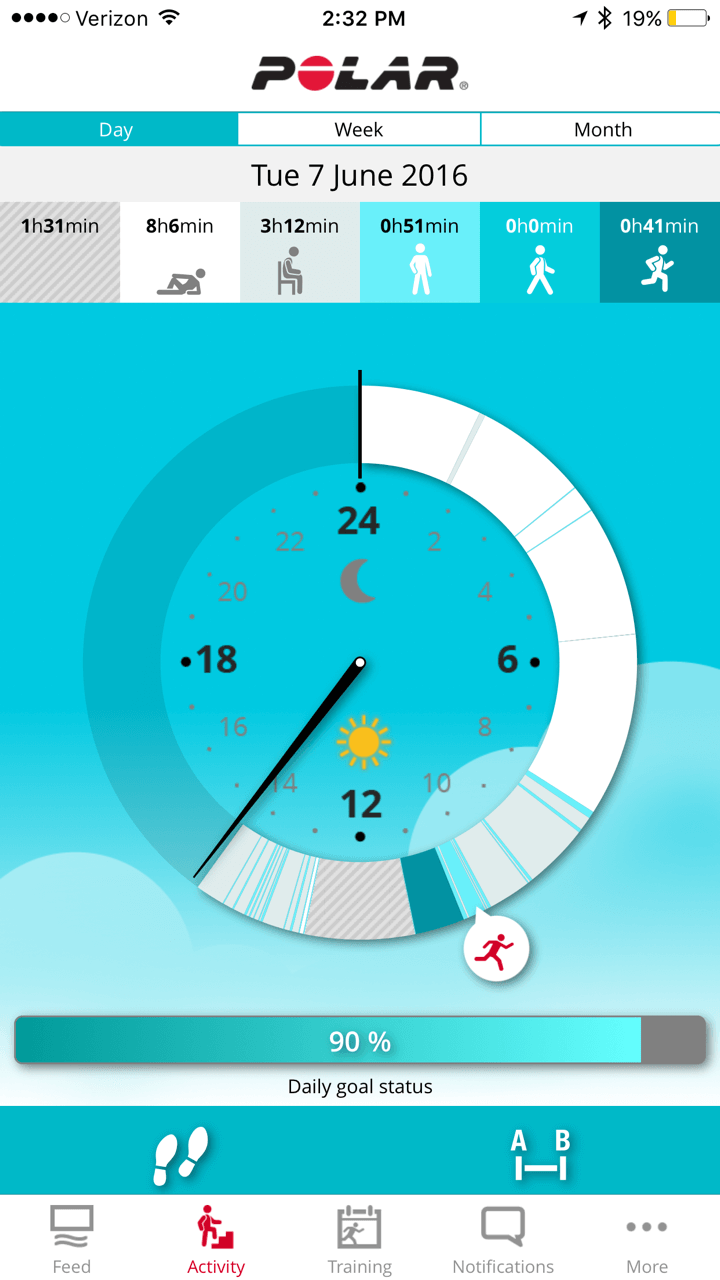Image resolution: width=720 pixels, height=1280 pixels.
Task: Select the 8h6min lying down tile
Action: [x=180, y=252]
